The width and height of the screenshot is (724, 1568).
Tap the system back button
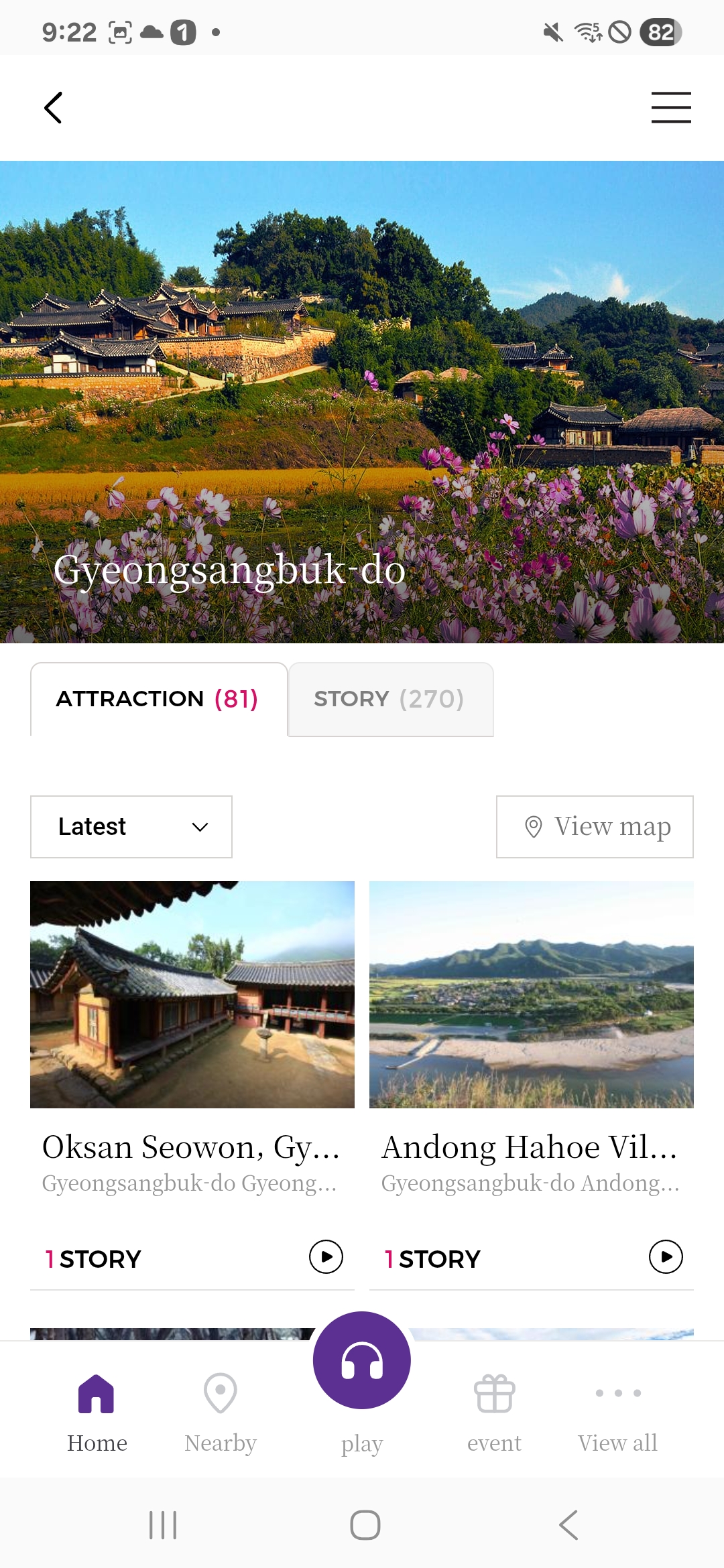click(x=568, y=1525)
